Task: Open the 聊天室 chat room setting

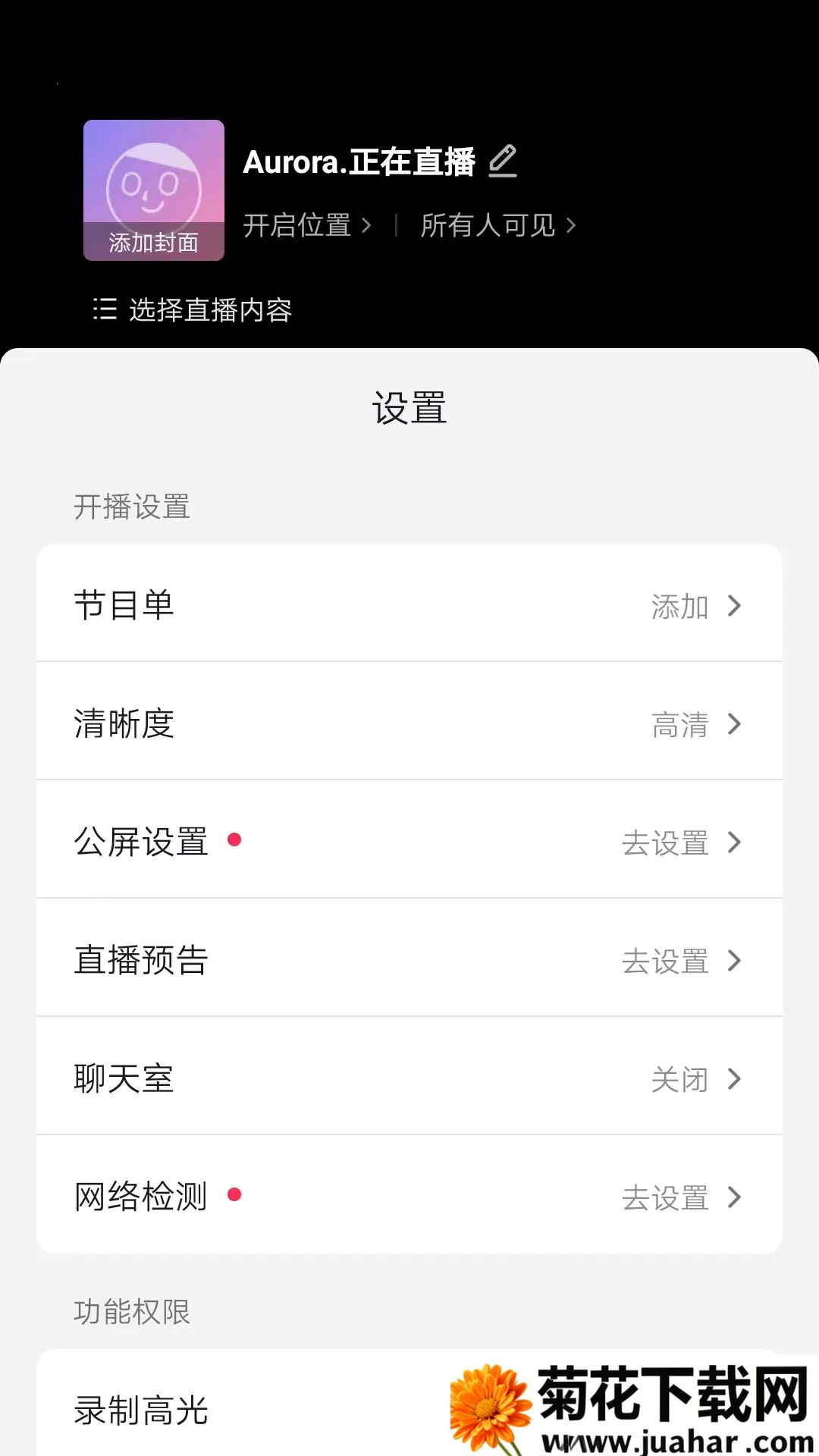Action: click(x=409, y=1078)
